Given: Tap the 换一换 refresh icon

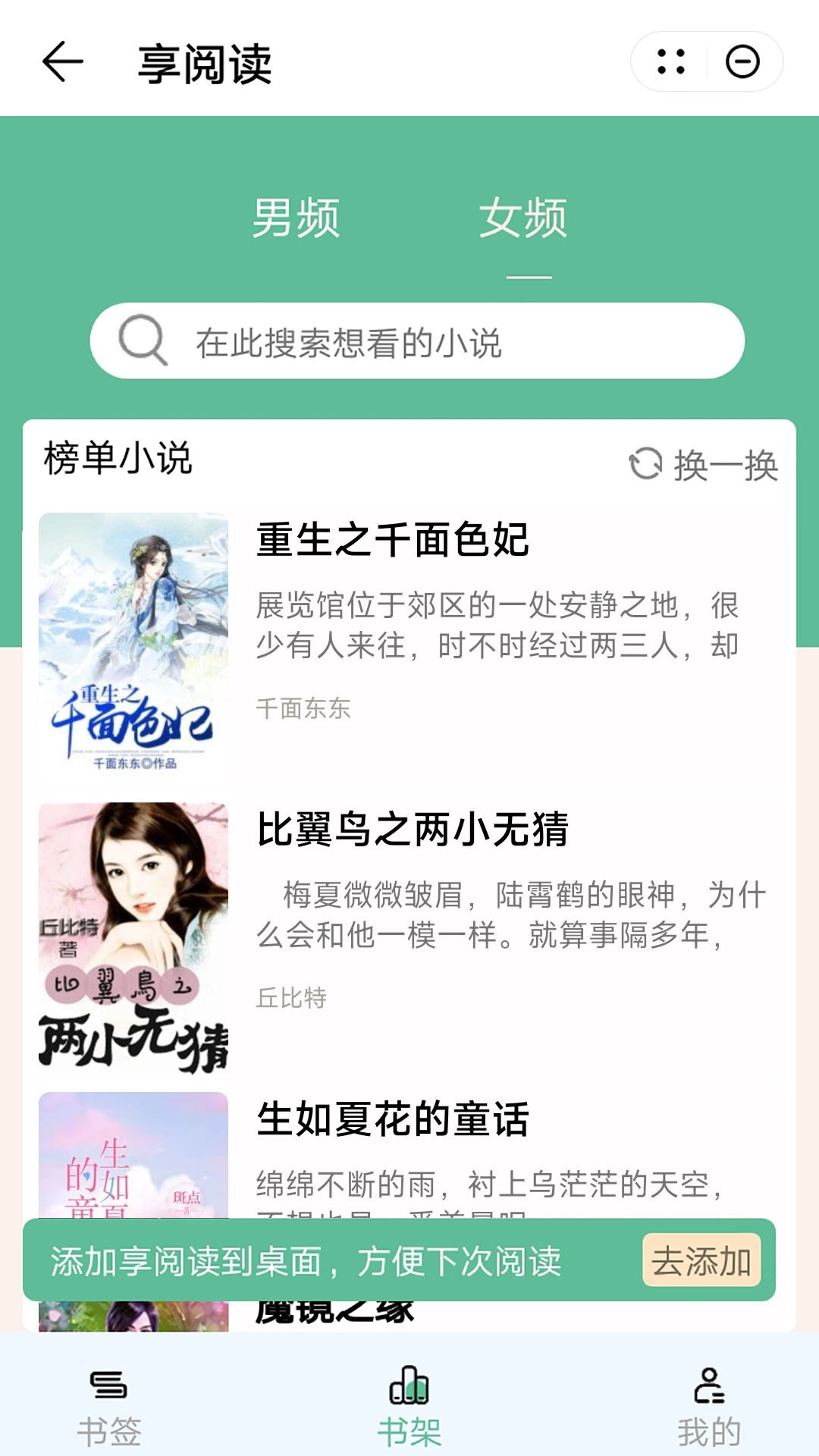Looking at the screenshot, I should click(x=645, y=463).
